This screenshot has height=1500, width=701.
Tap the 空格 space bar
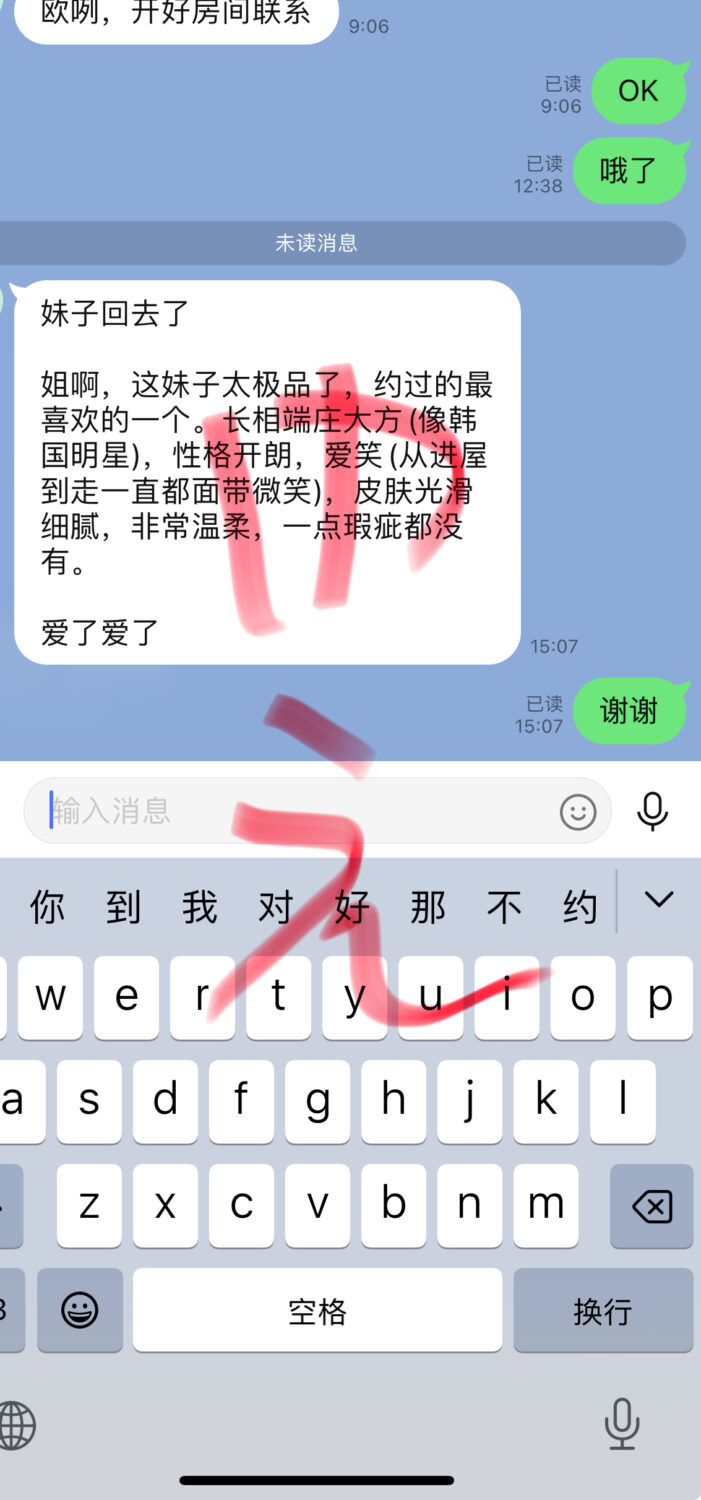point(317,1311)
